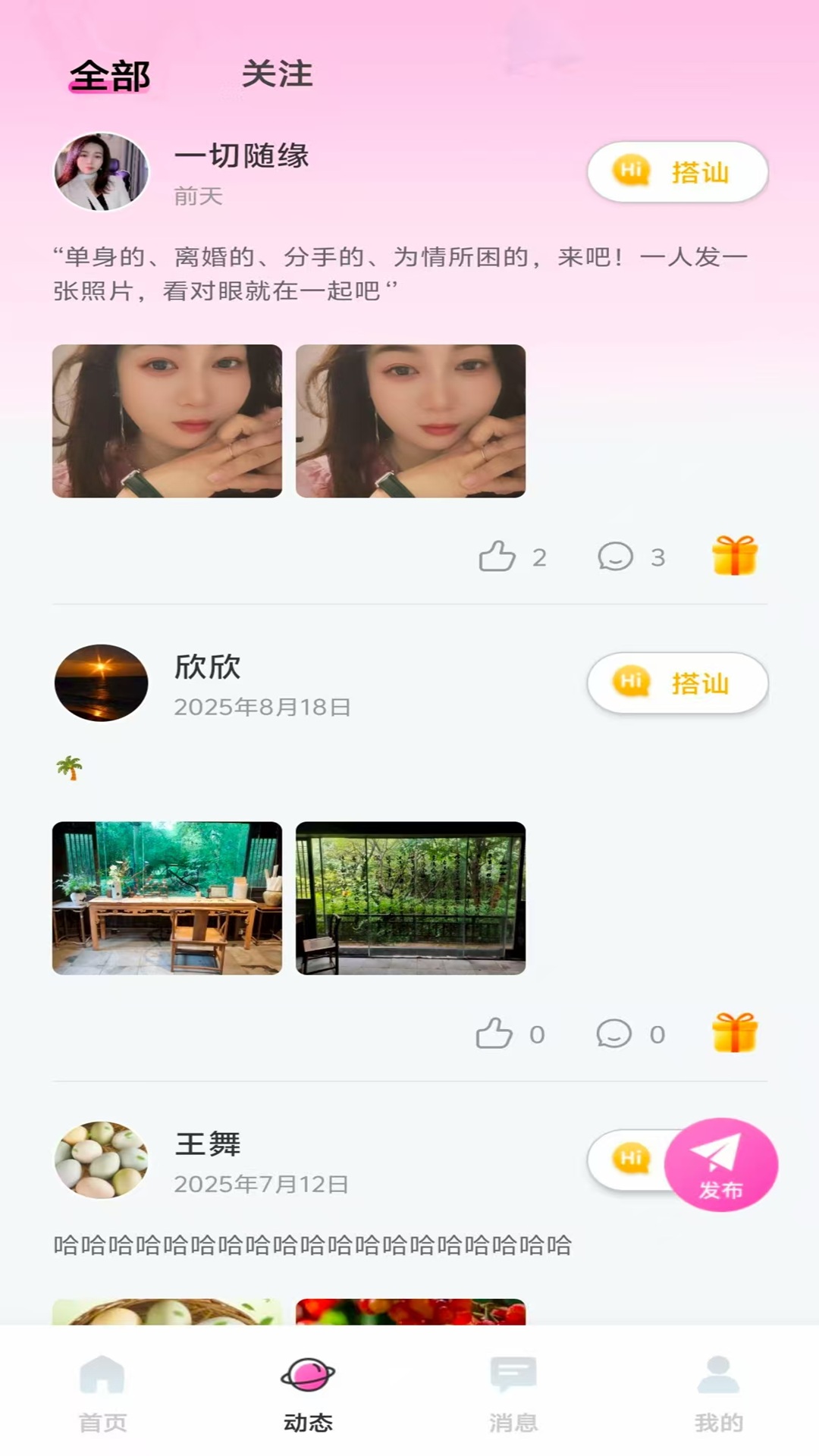Switch to the 关注 tab

click(x=276, y=75)
